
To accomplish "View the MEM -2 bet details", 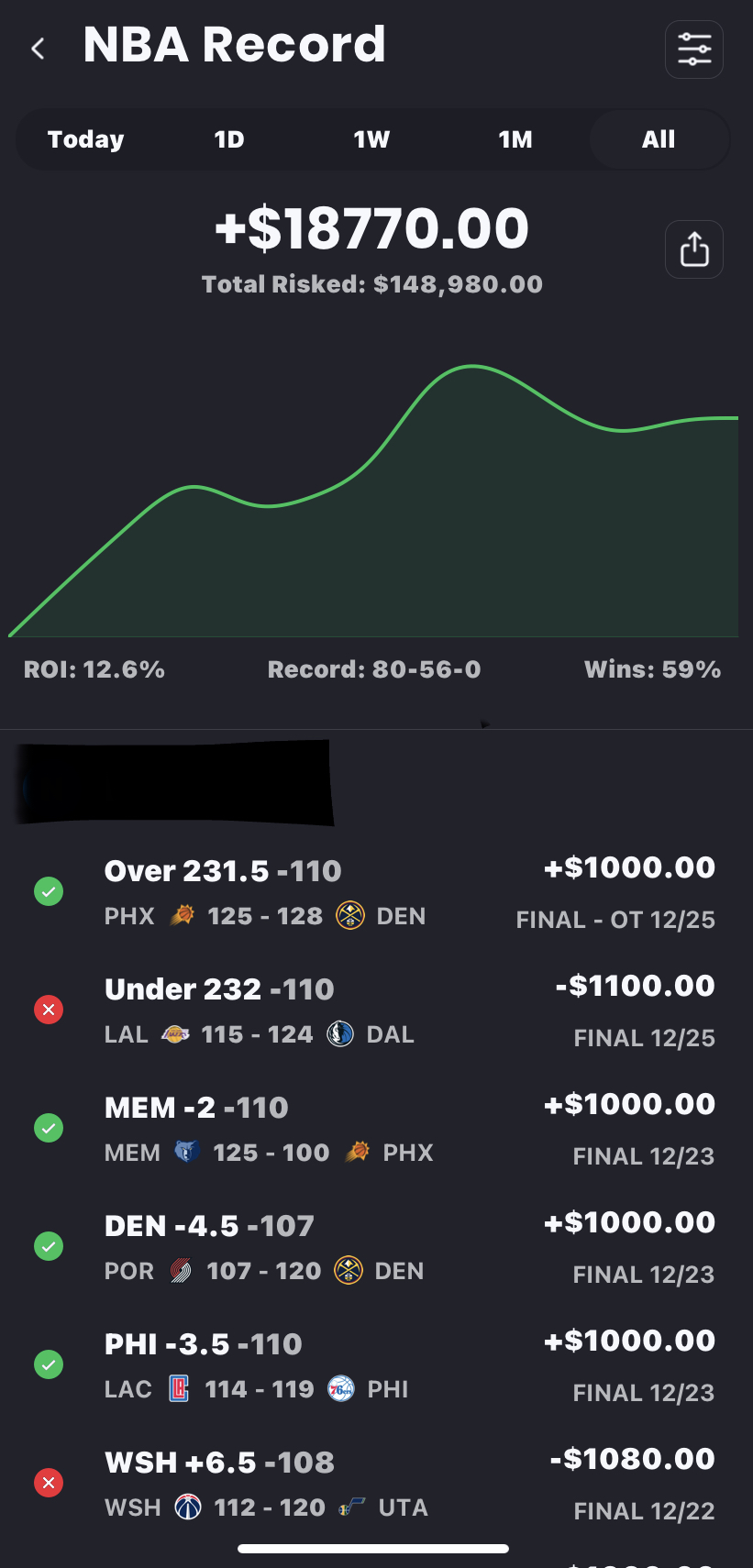I will click(374, 1129).
